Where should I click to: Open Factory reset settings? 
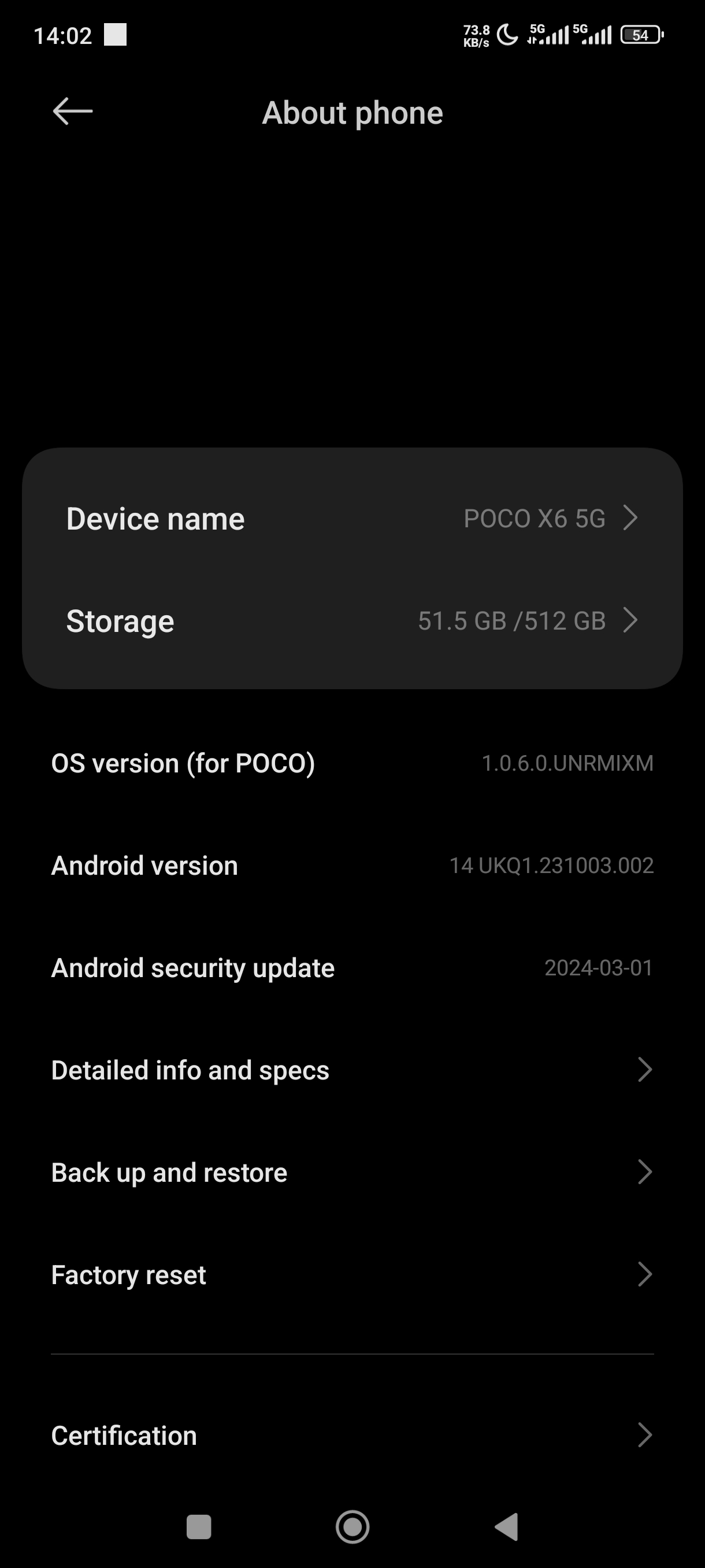pyautogui.click(x=352, y=1275)
